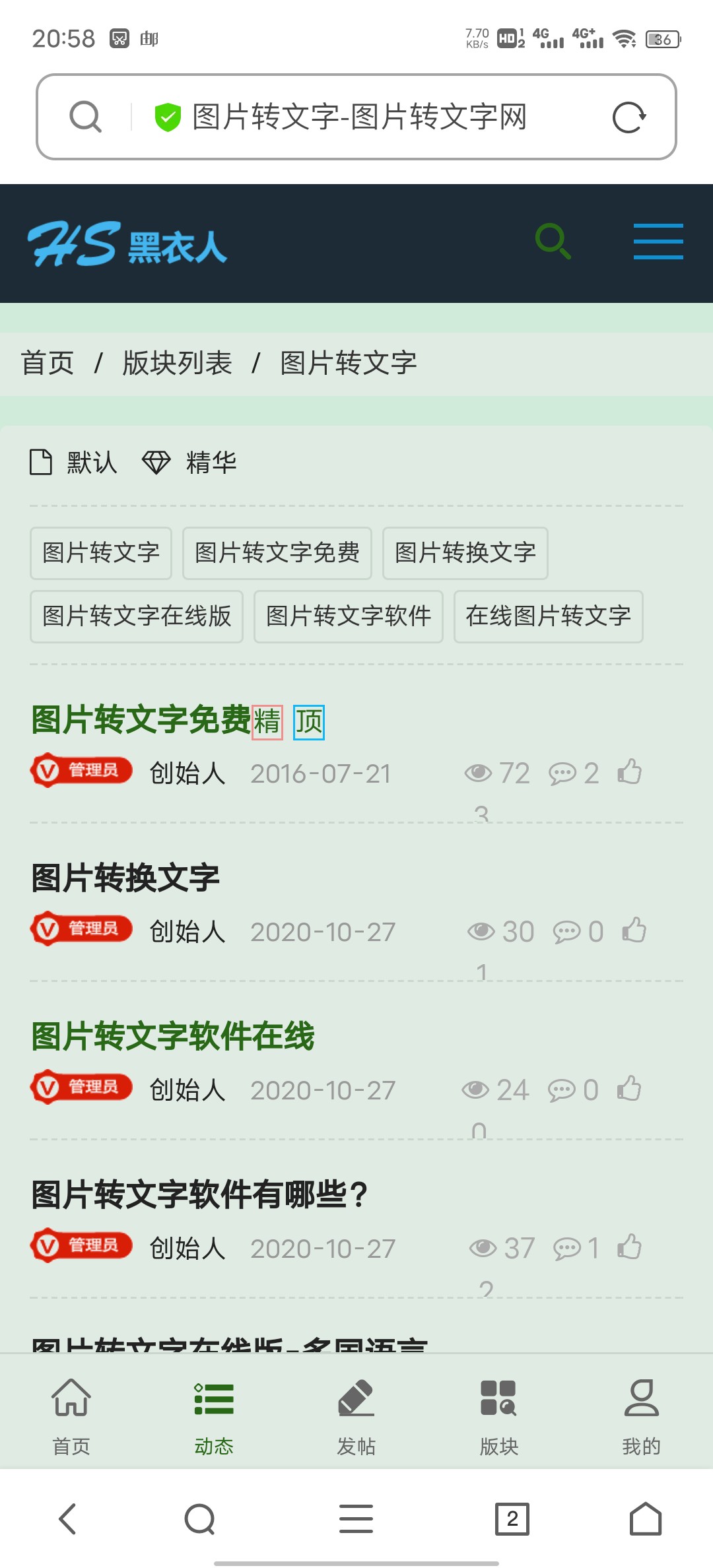Open the post 图片转文字软件在线

[x=173, y=1036]
